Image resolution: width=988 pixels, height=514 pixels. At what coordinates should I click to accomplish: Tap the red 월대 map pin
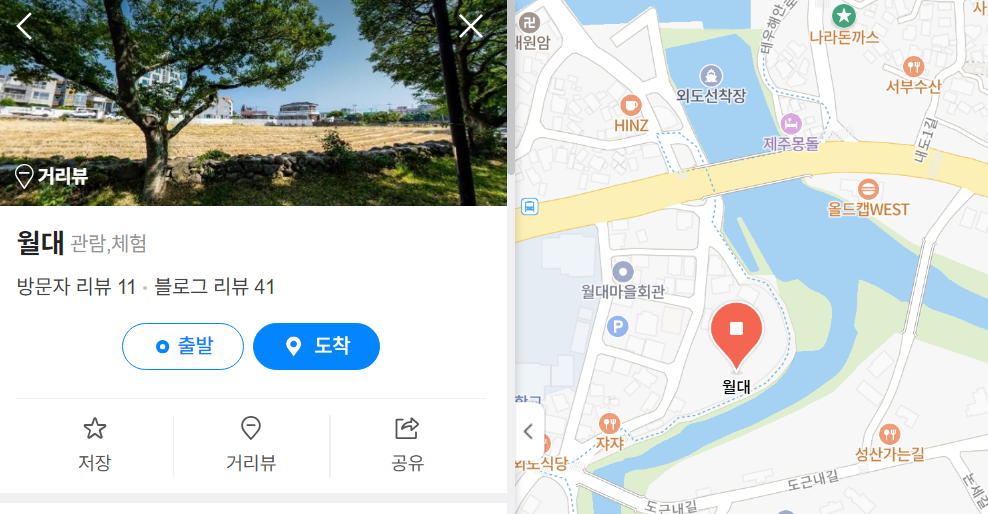[x=736, y=334]
